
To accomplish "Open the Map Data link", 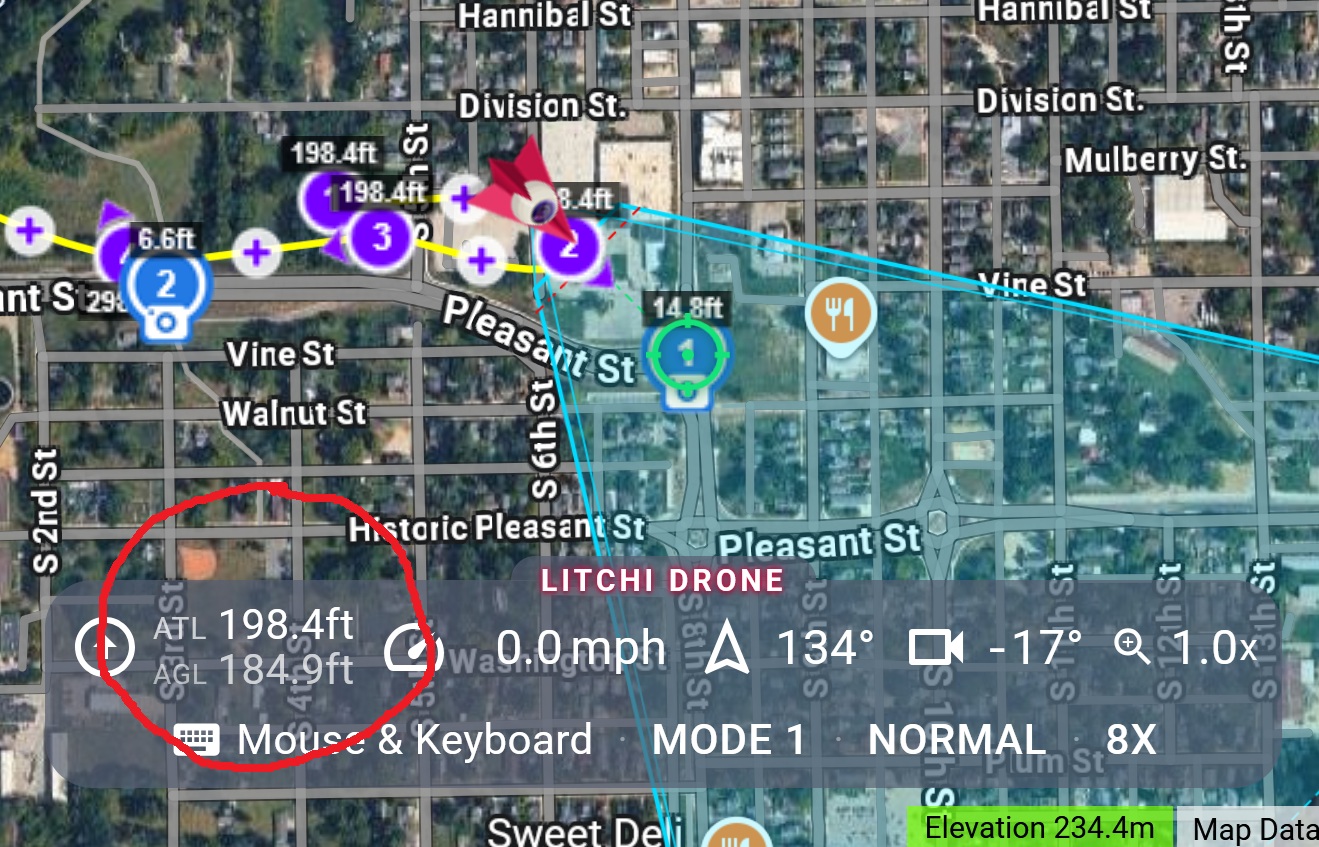I will pyautogui.click(x=1255, y=828).
